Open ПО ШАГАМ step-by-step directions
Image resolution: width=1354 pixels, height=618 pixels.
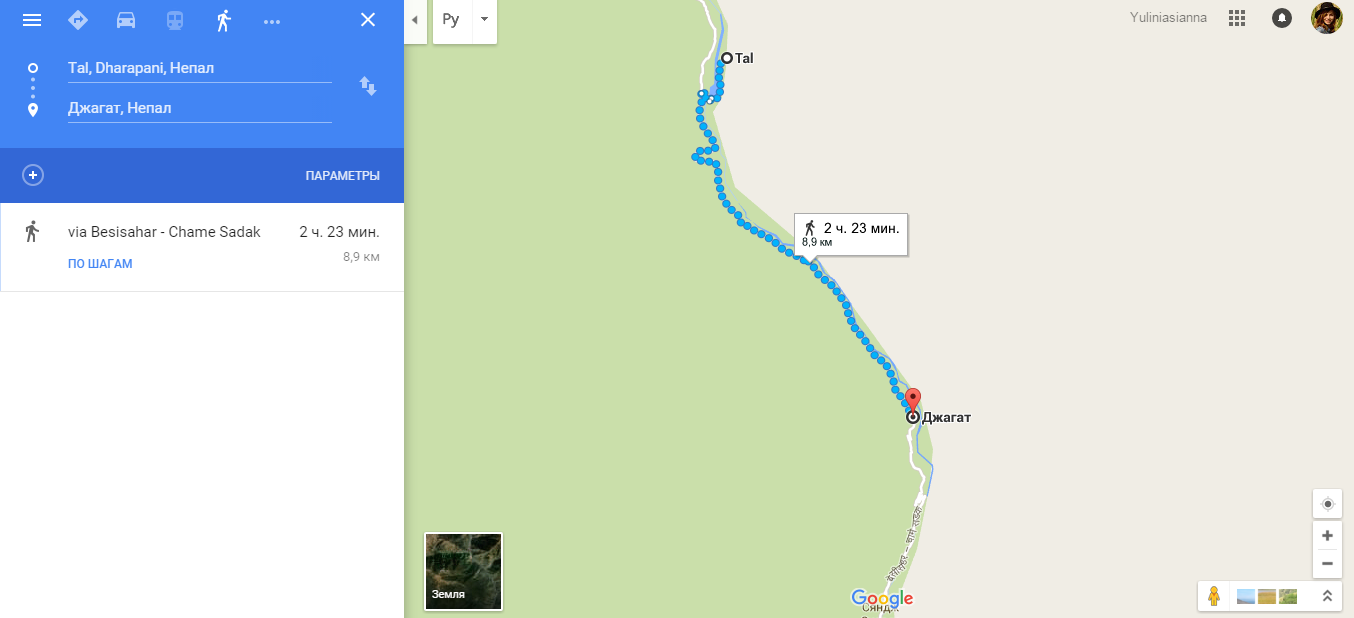(x=100, y=264)
